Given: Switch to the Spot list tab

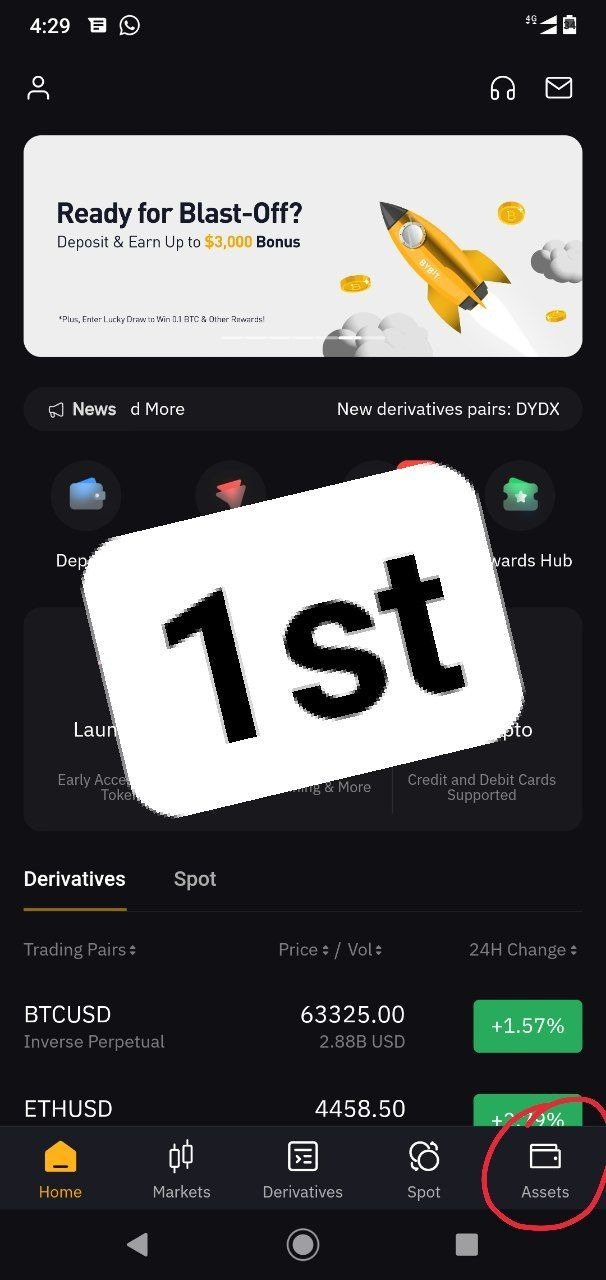Looking at the screenshot, I should point(195,879).
